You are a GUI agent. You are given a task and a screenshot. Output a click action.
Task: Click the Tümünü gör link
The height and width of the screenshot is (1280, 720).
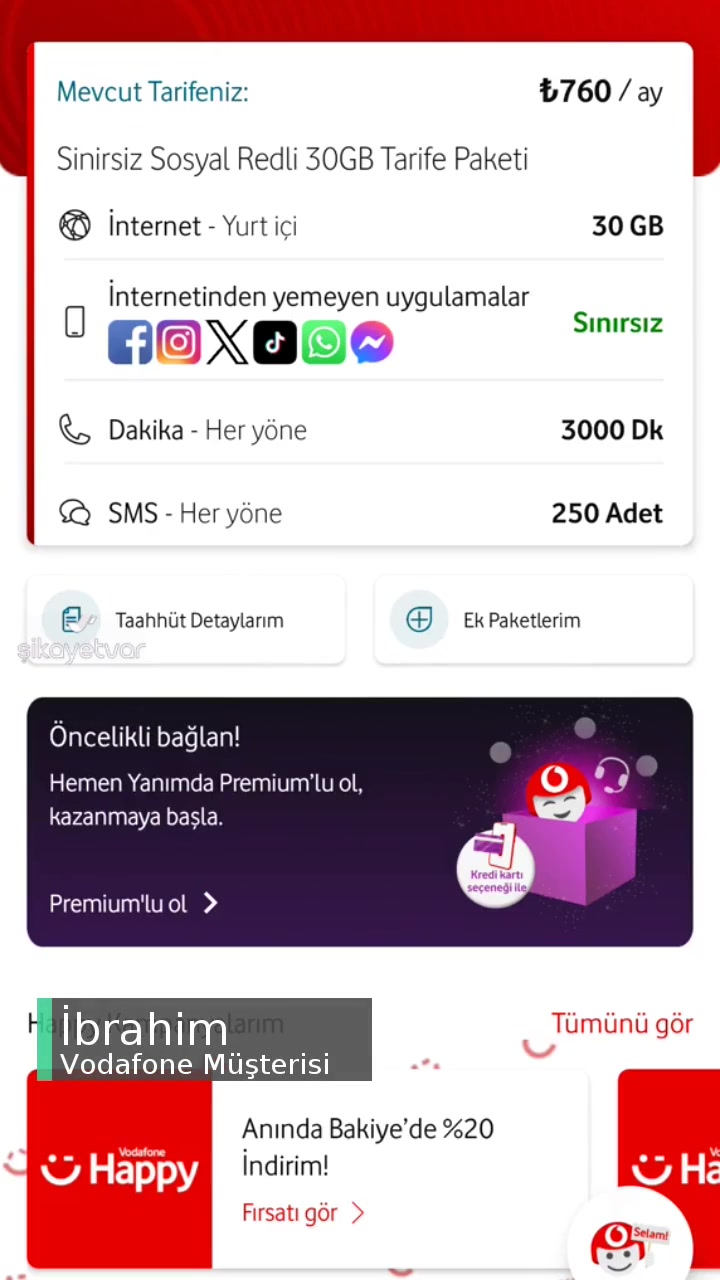click(622, 1023)
